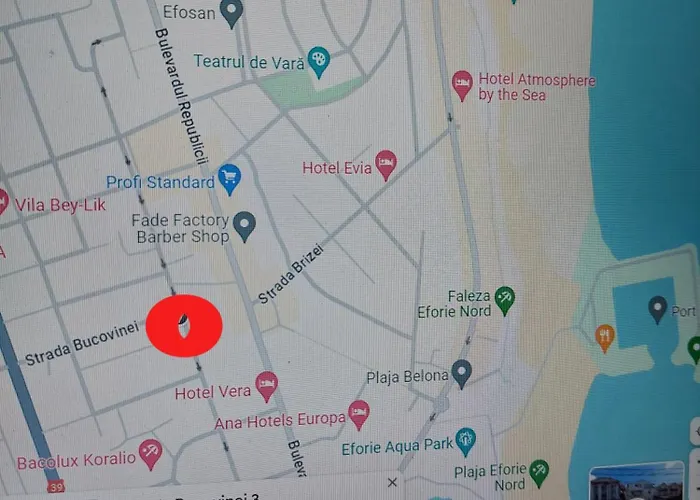Select the Teatrul de Vară marker

point(319,60)
